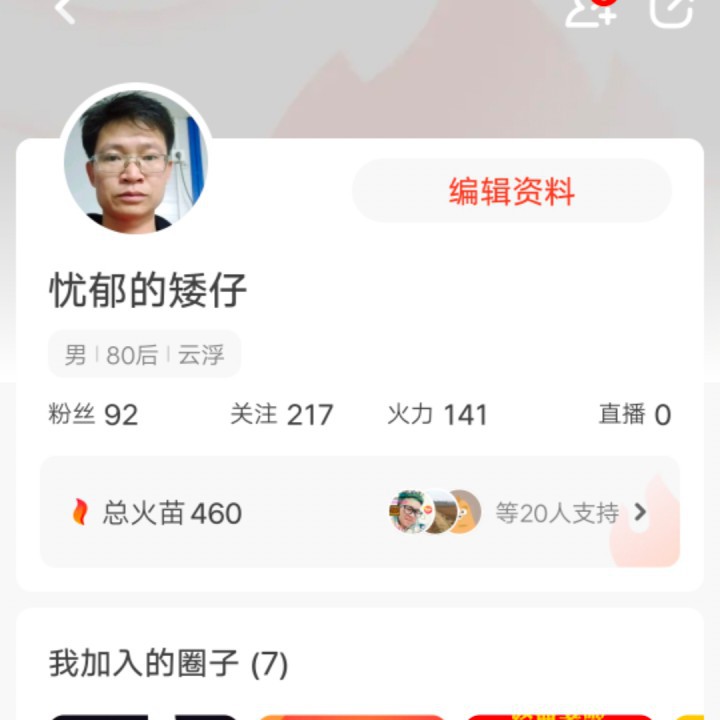
Task: Open the 粉丝 92 followers list
Action: pos(93,414)
